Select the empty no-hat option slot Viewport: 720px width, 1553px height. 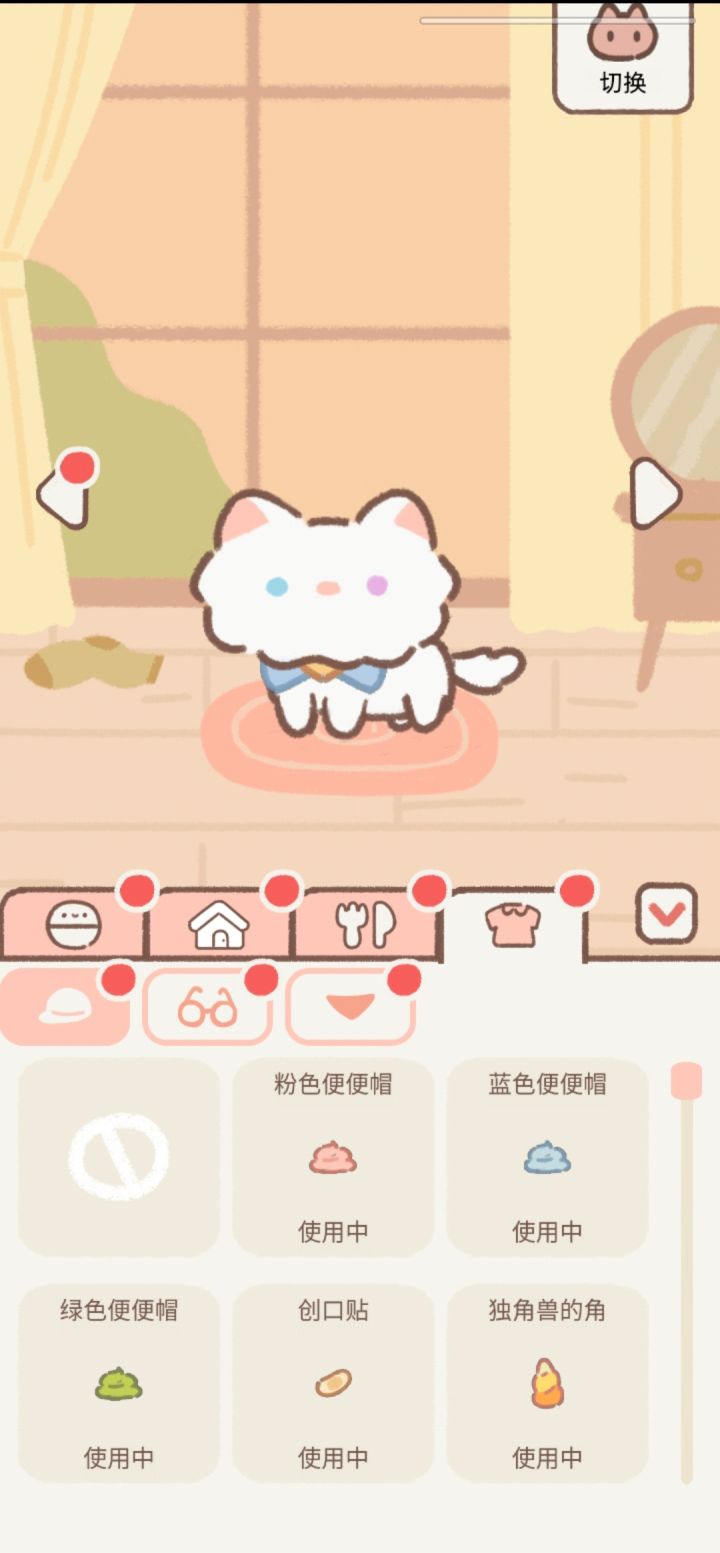tap(118, 1157)
